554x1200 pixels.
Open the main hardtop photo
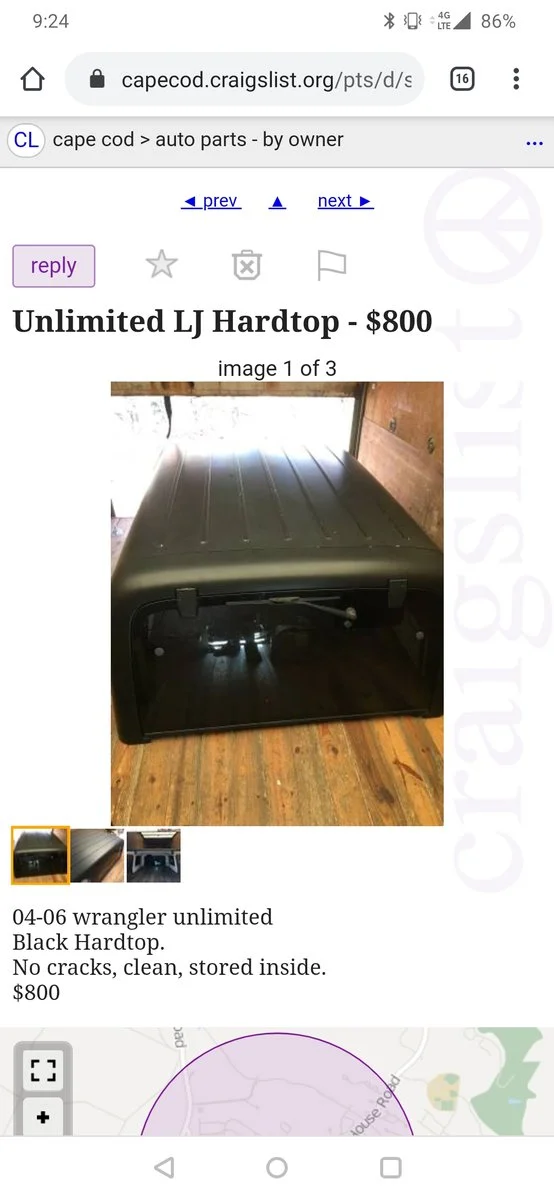(277, 603)
